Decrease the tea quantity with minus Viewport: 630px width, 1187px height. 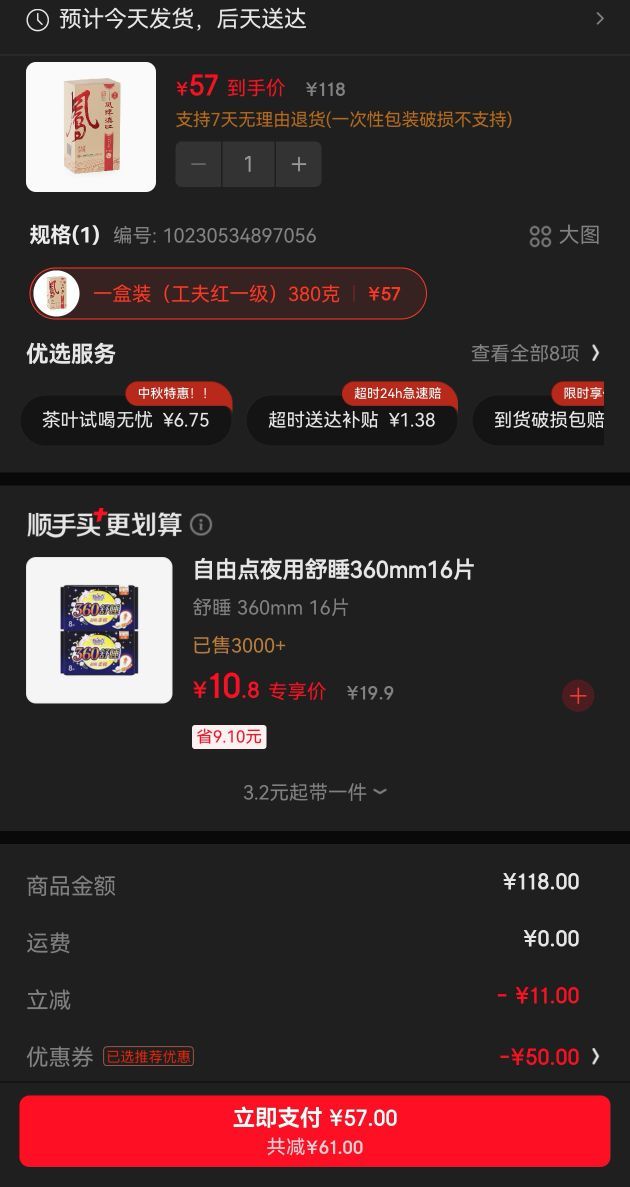tap(198, 164)
